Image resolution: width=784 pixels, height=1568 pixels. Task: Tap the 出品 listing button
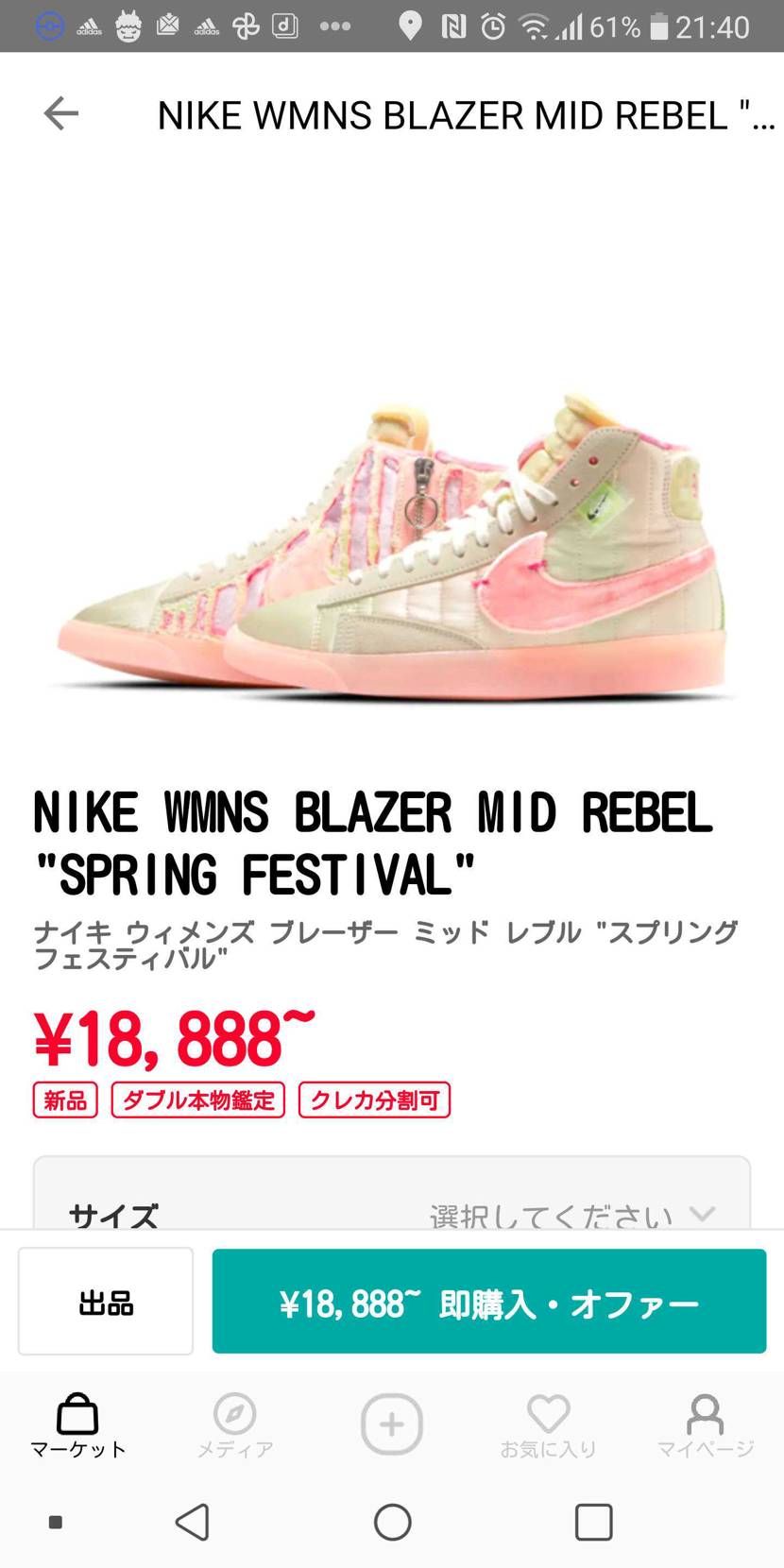pyautogui.click(x=106, y=1302)
